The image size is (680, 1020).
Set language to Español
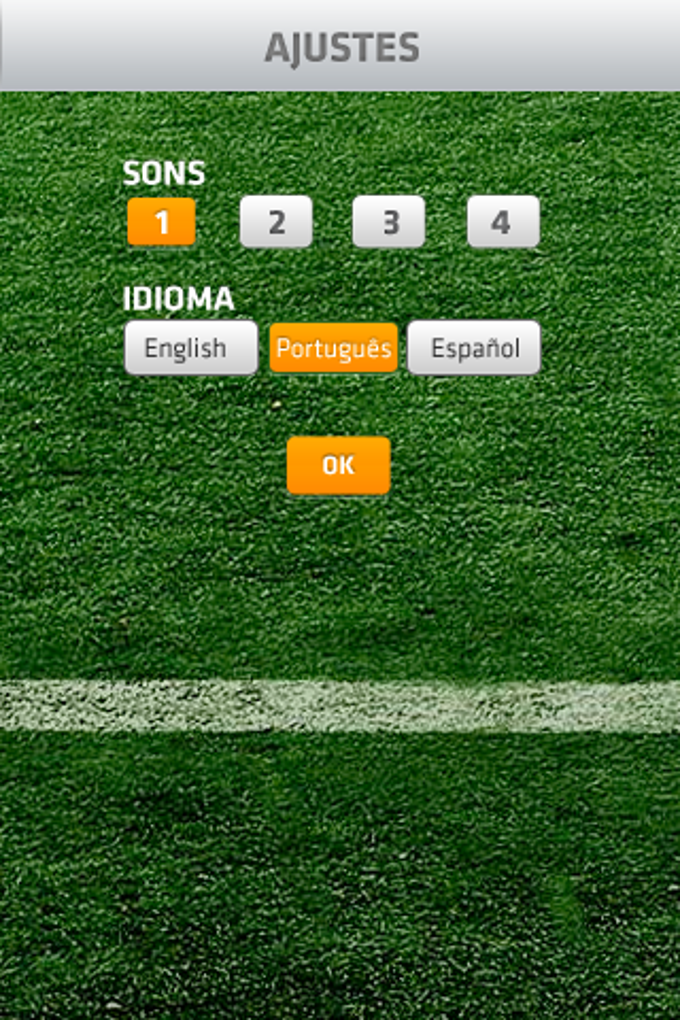tap(474, 348)
